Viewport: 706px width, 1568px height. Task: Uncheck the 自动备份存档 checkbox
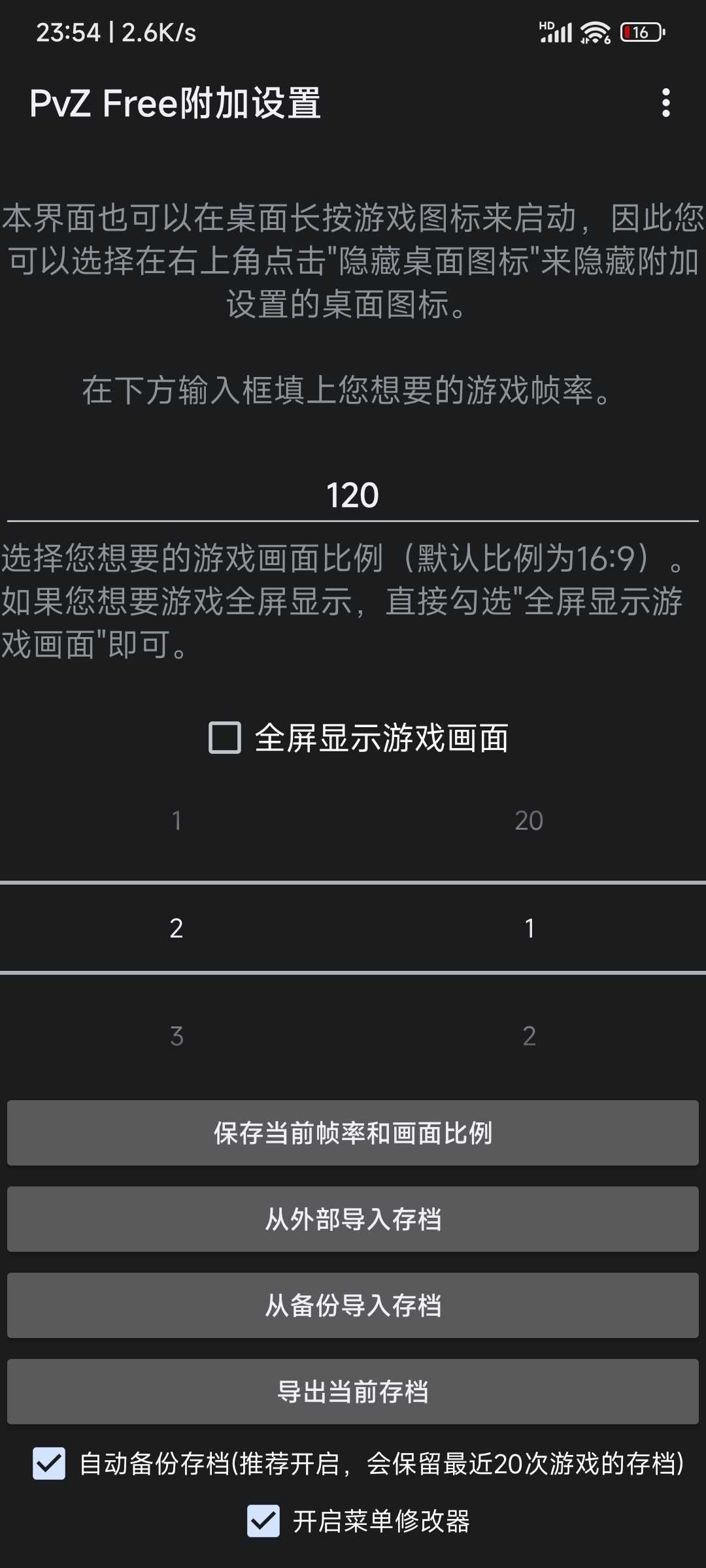49,1463
